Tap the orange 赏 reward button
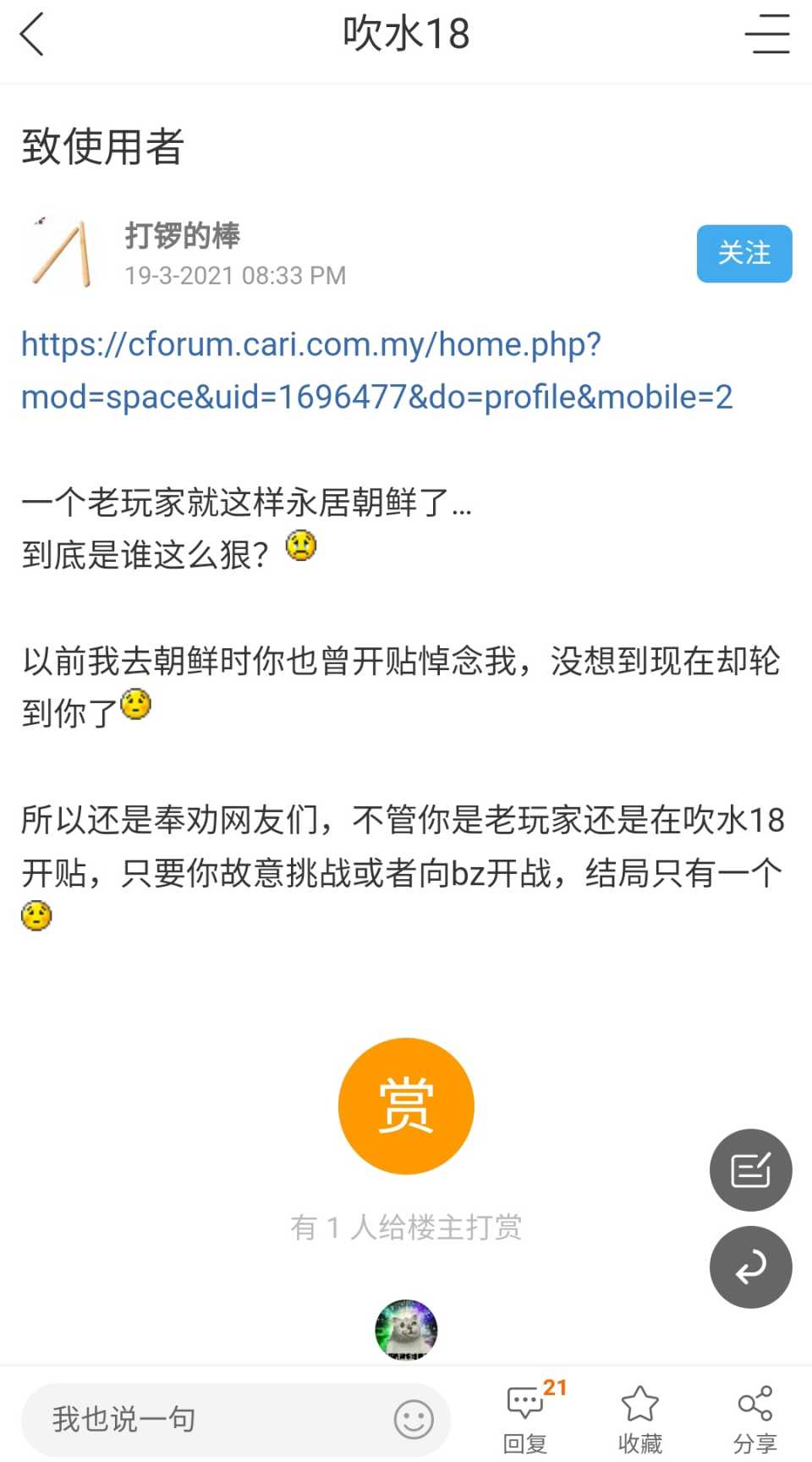The width and height of the screenshot is (812, 1462). coord(406,1106)
